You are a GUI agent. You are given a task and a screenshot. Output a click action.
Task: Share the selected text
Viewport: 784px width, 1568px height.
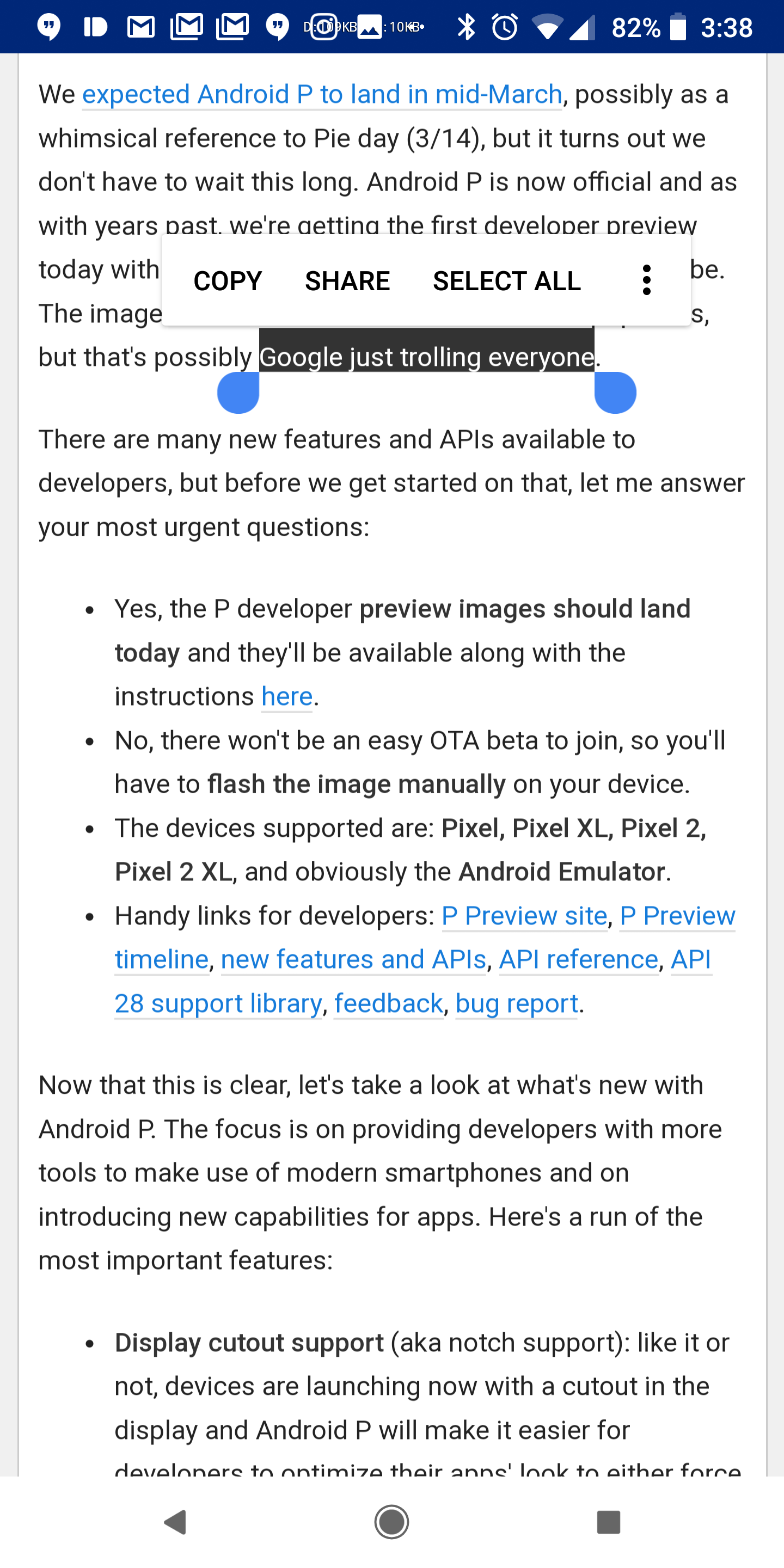coord(347,280)
